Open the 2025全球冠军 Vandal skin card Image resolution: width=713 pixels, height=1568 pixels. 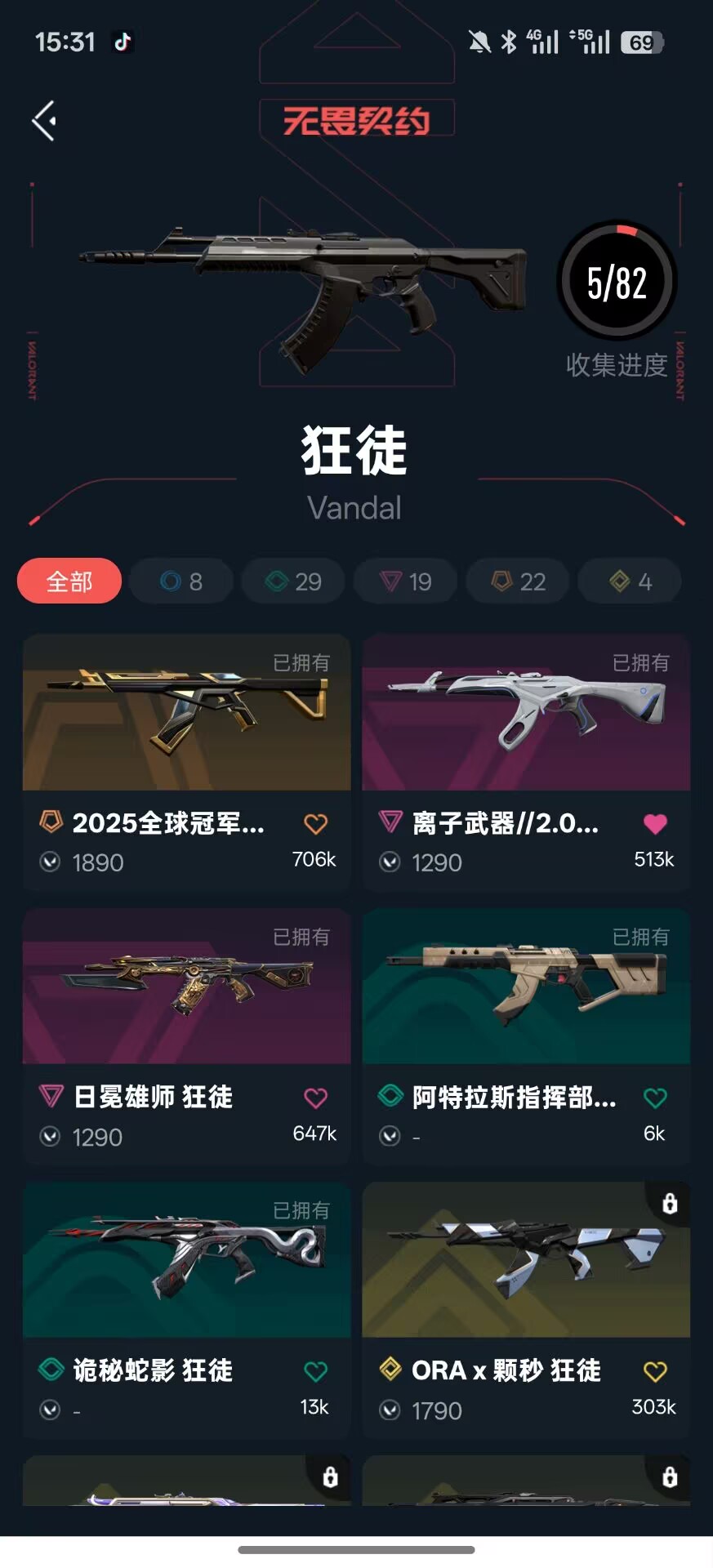187,762
